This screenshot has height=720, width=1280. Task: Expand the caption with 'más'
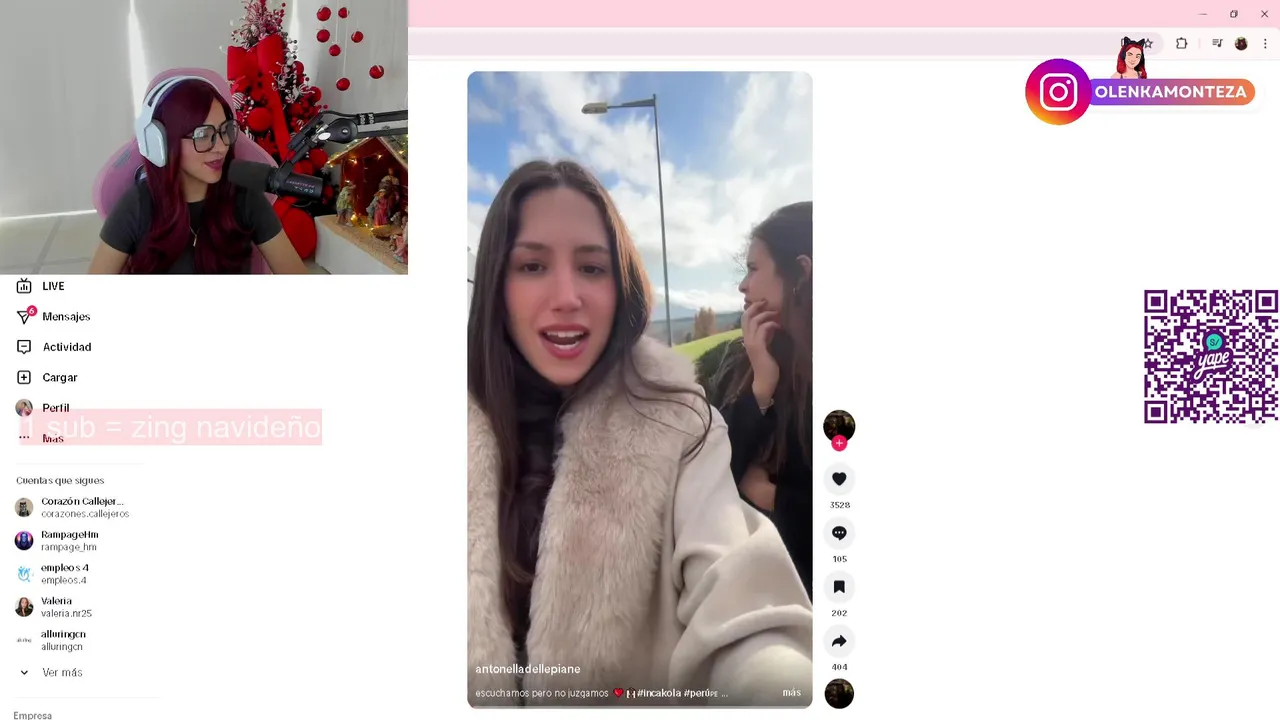click(791, 693)
